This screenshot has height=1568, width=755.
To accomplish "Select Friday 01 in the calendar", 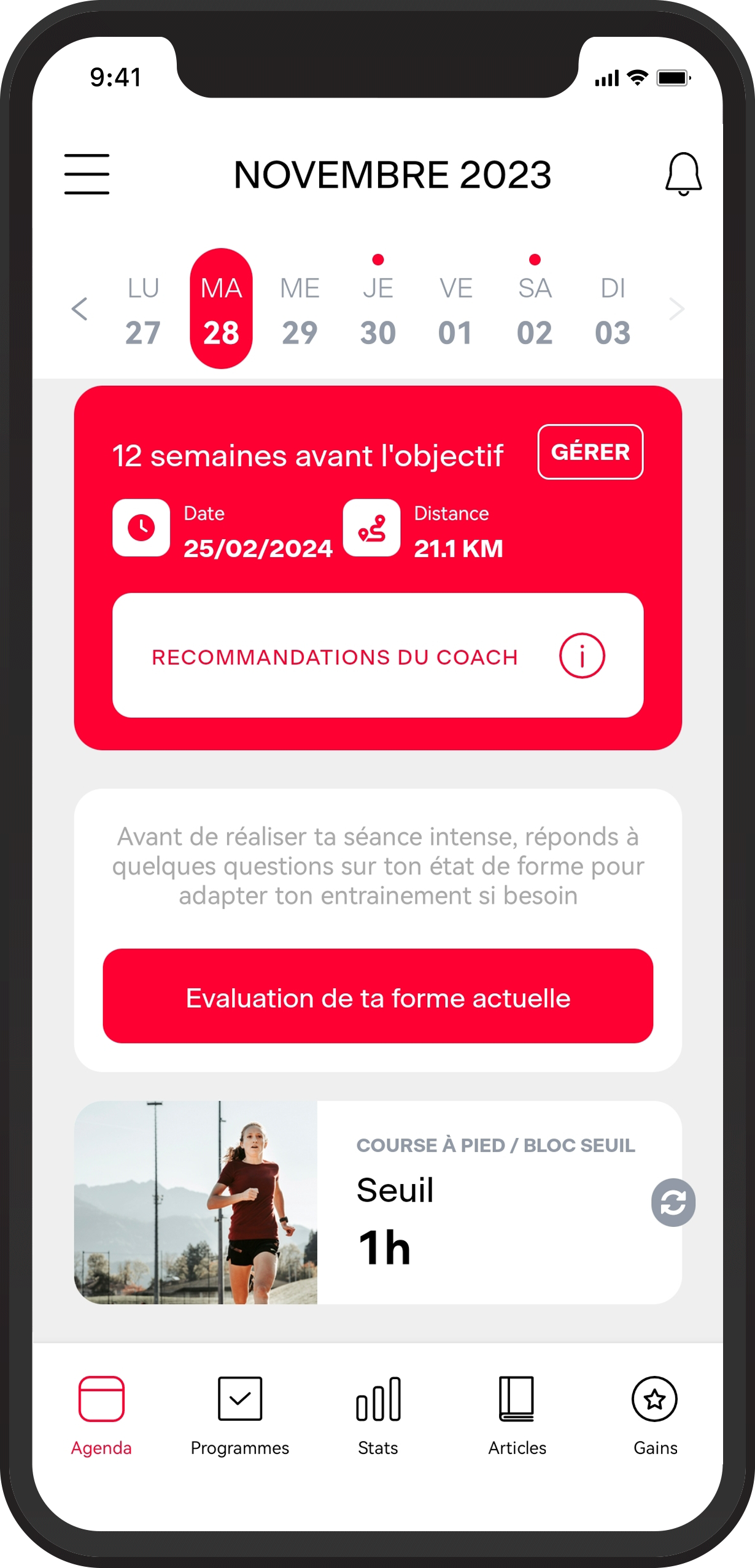I will [455, 311].
